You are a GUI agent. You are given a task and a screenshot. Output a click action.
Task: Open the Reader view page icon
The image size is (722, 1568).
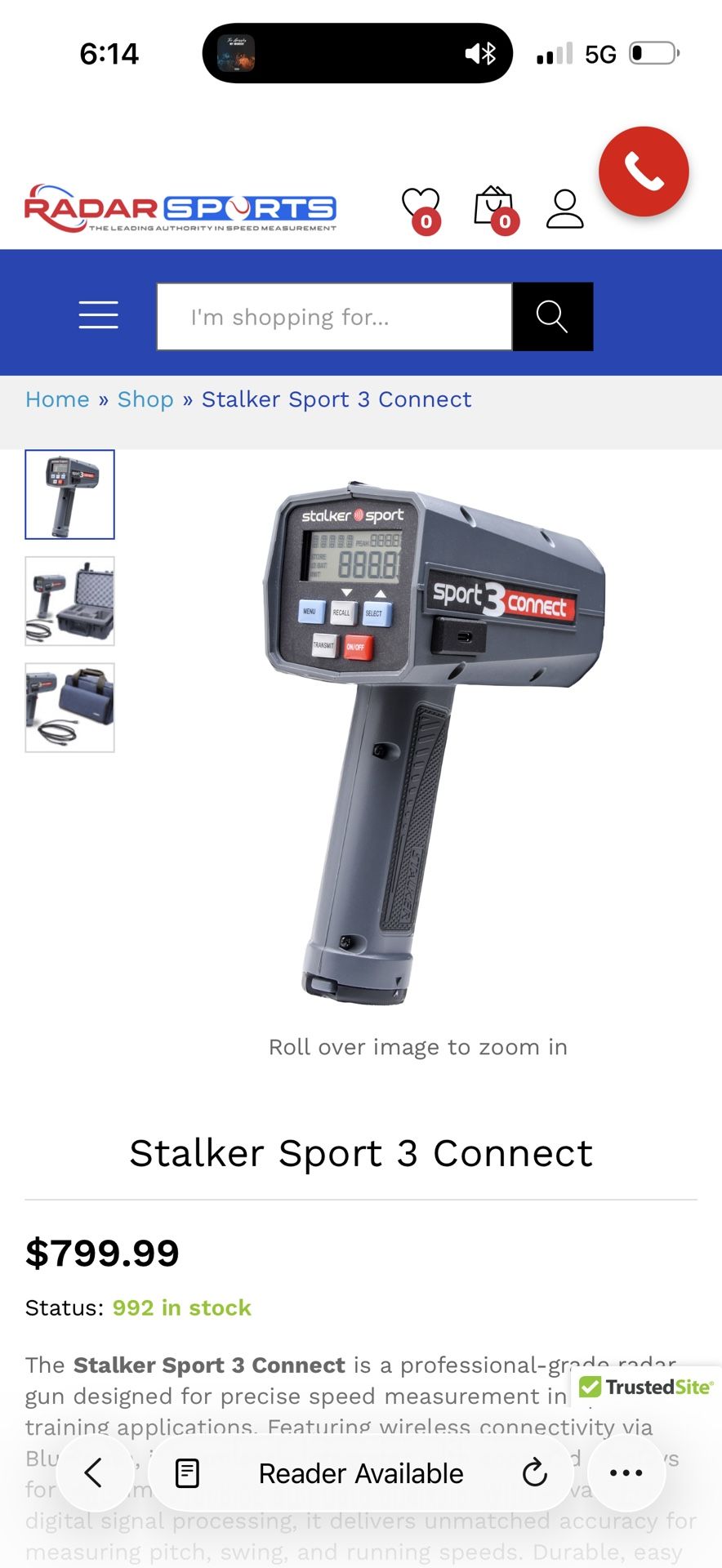pyautogui.click(x=188, y=1473)
